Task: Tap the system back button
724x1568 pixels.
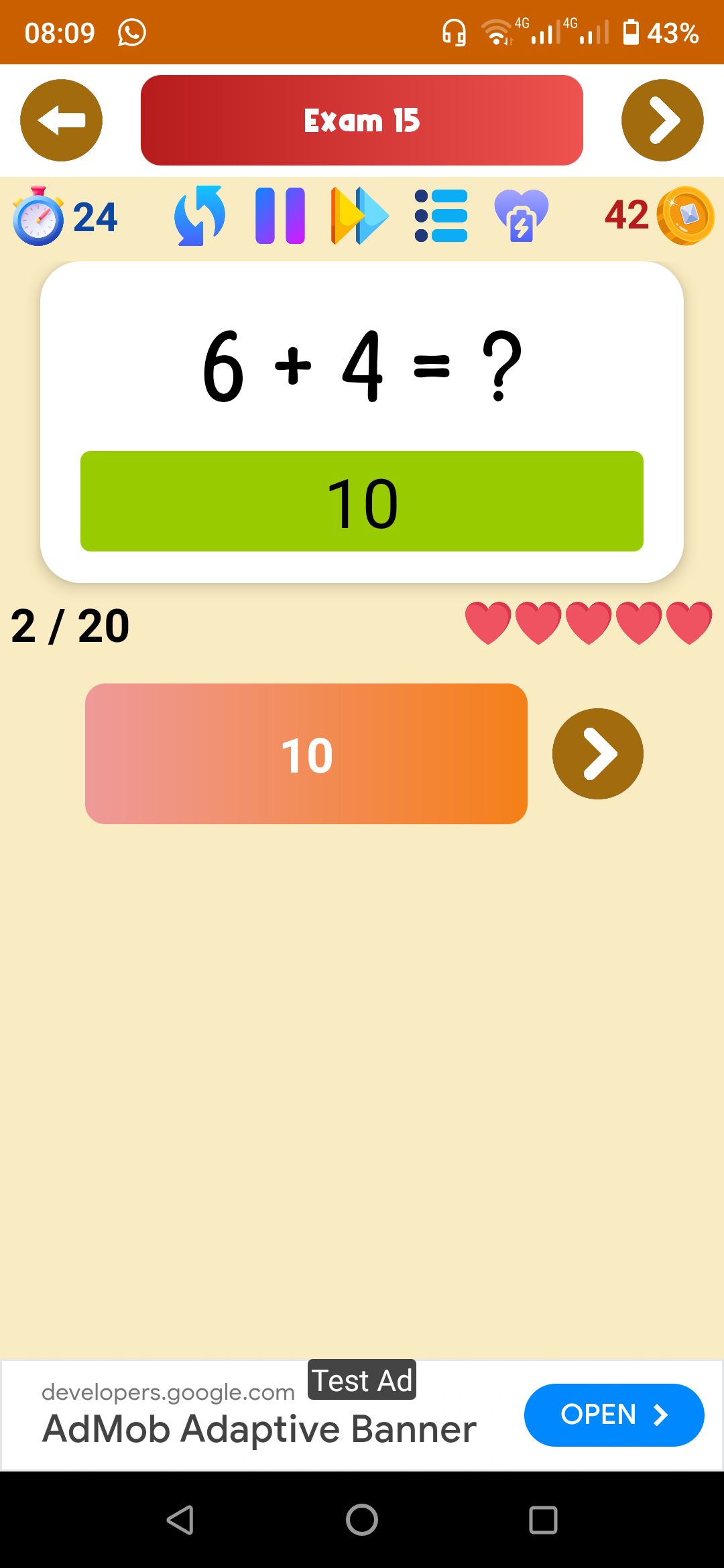Action: pos(180,1520)
